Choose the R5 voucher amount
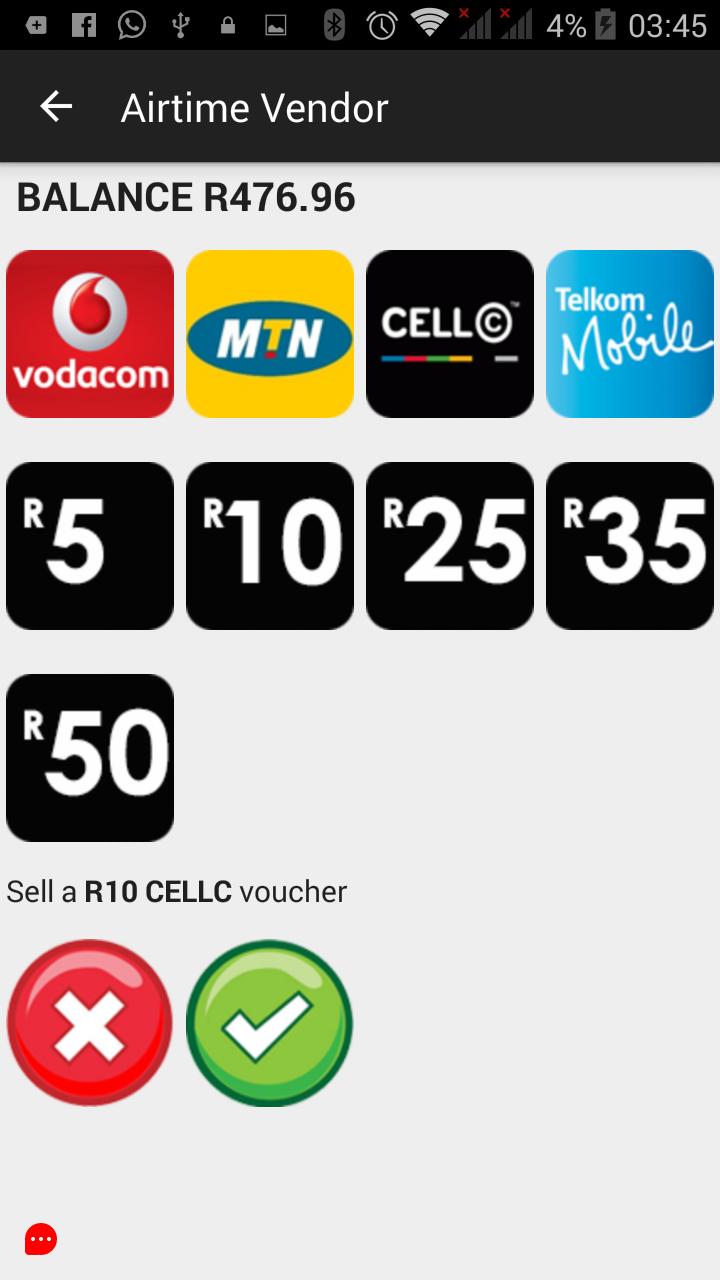720x1280 pixels. 90,546
